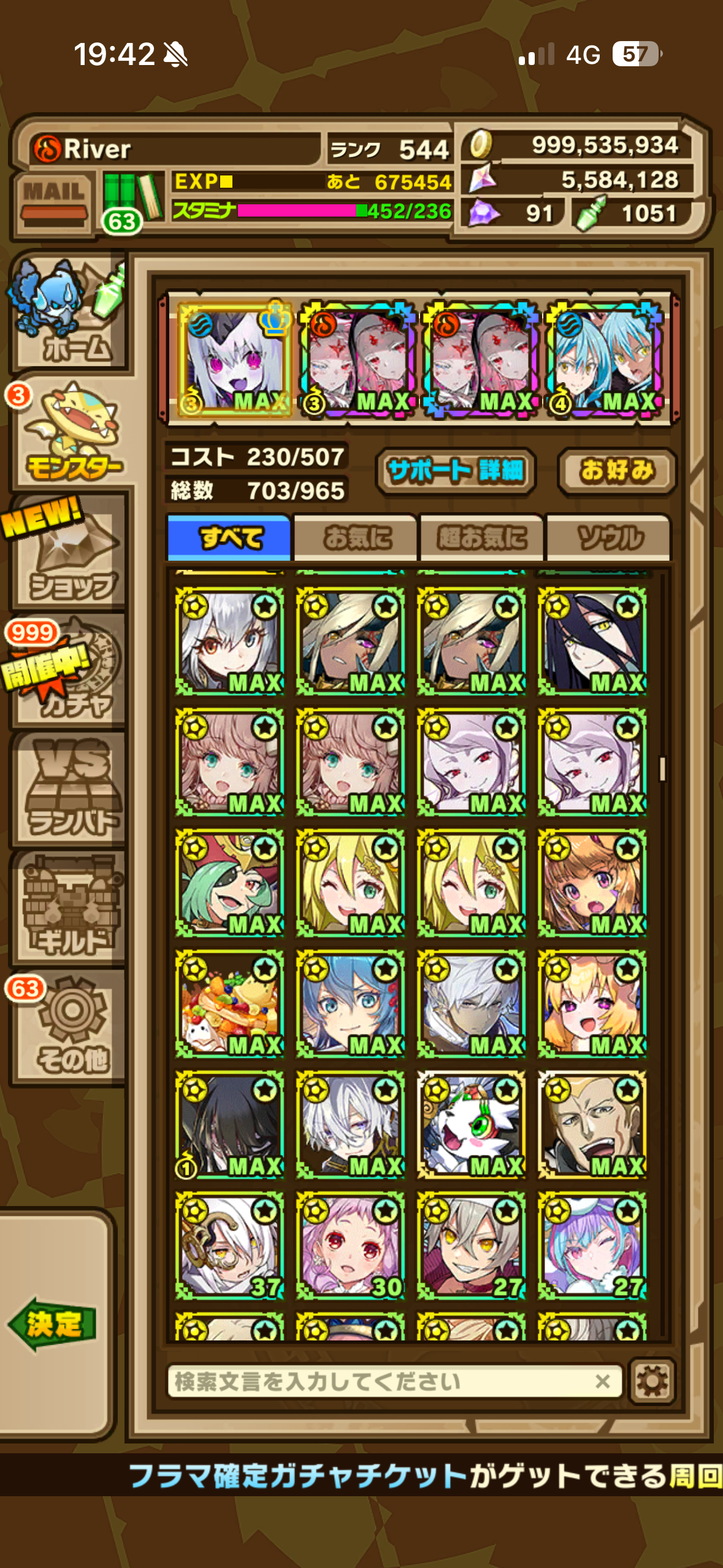
Task: Focus the 検索文言 search text field
Action: click(x=380, y=1382)
